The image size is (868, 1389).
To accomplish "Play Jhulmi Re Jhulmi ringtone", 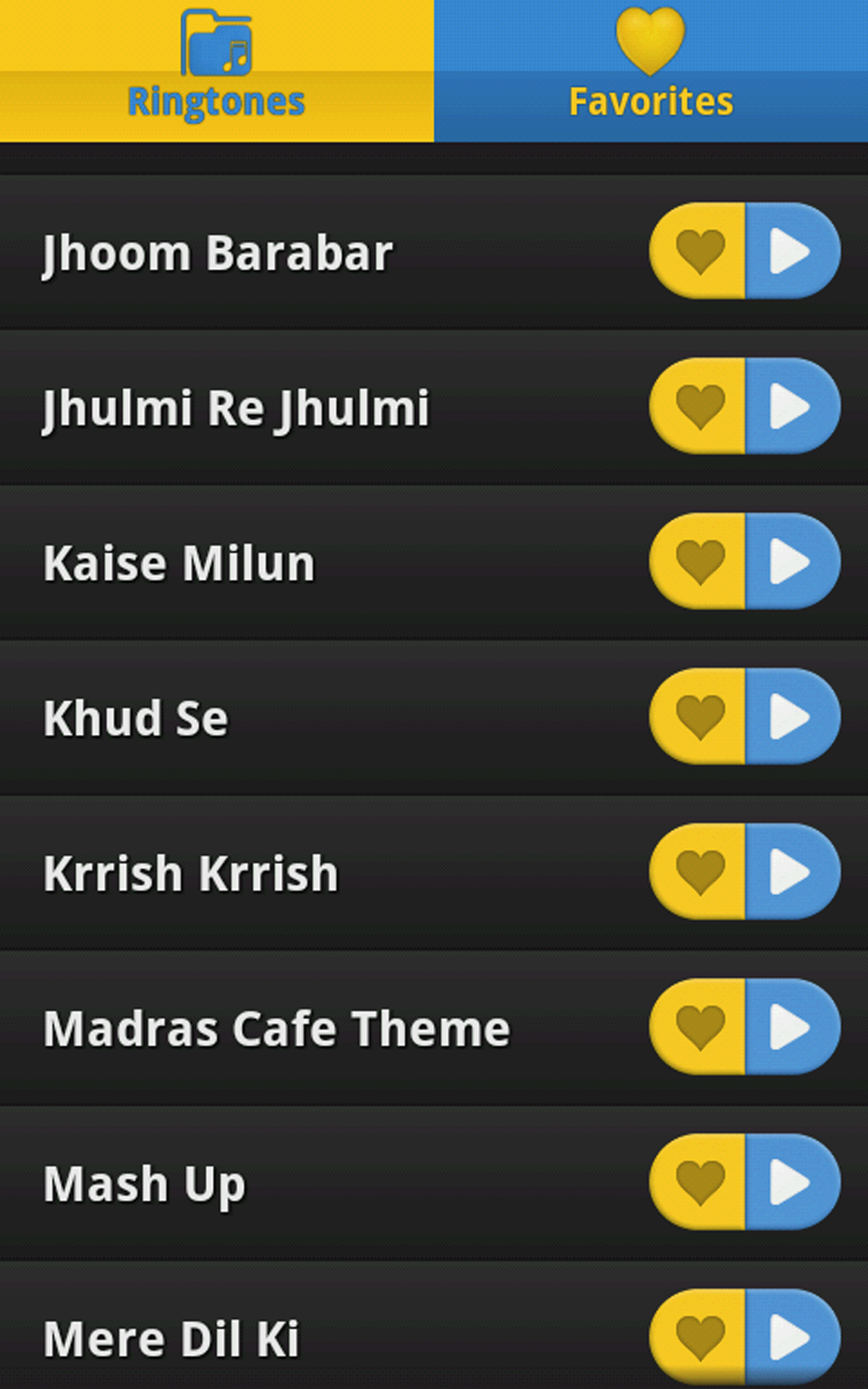I will [791, 406].
